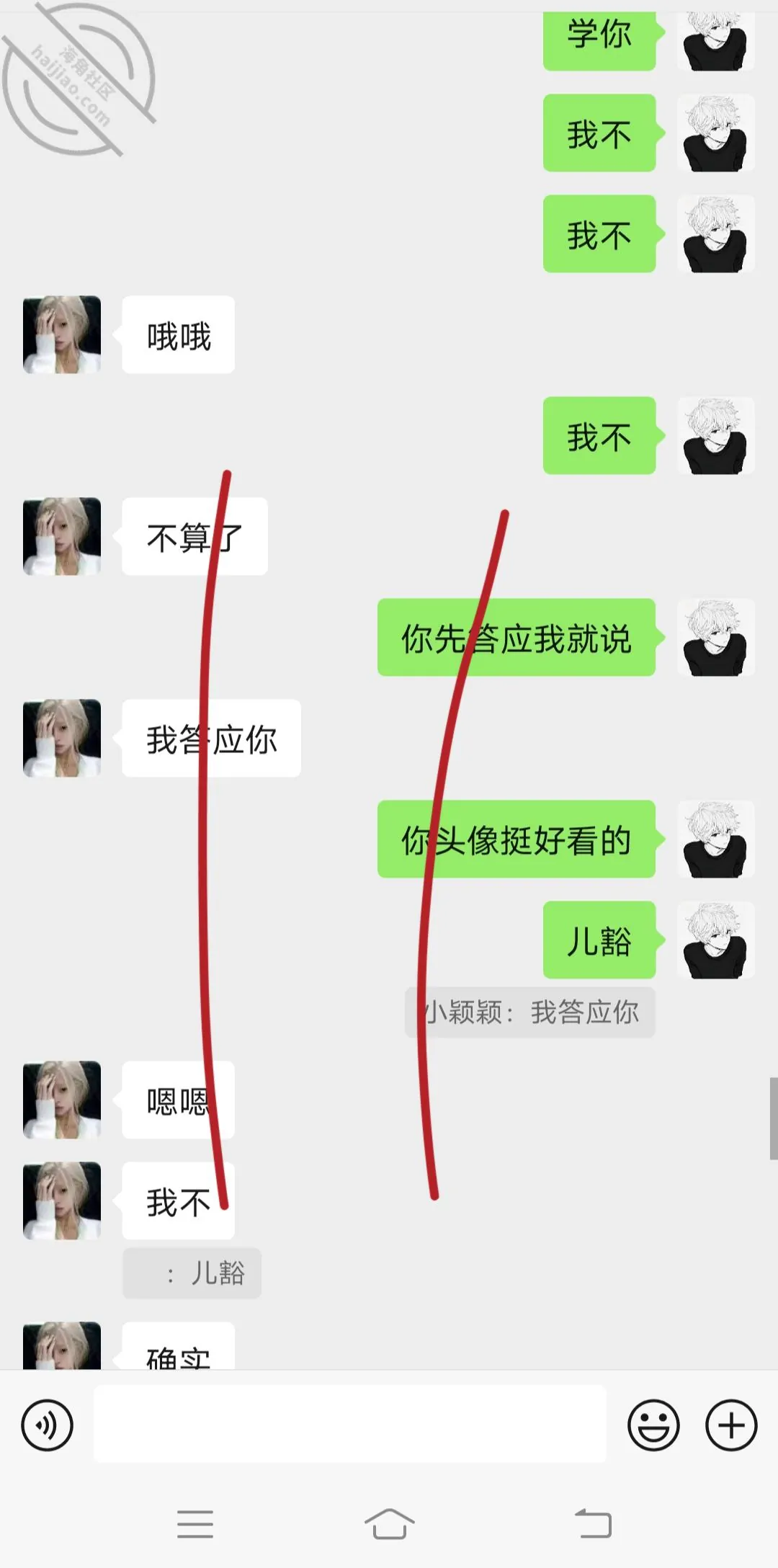Tap the message text field
Viewport: 778px width, 1568px height.
[x=350, y=1423]
